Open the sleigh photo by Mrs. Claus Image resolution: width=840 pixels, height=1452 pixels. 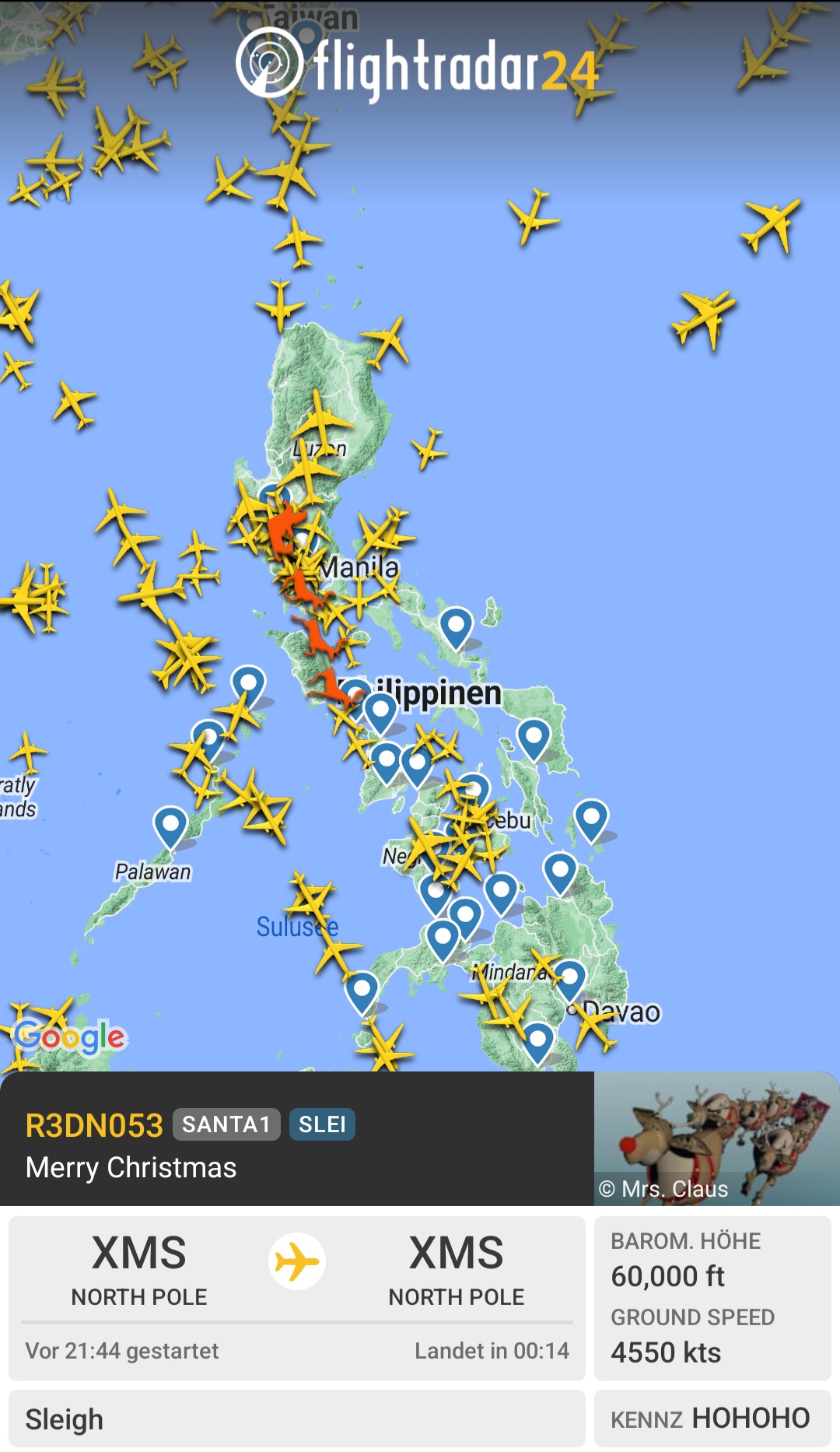click(716, 1138)
